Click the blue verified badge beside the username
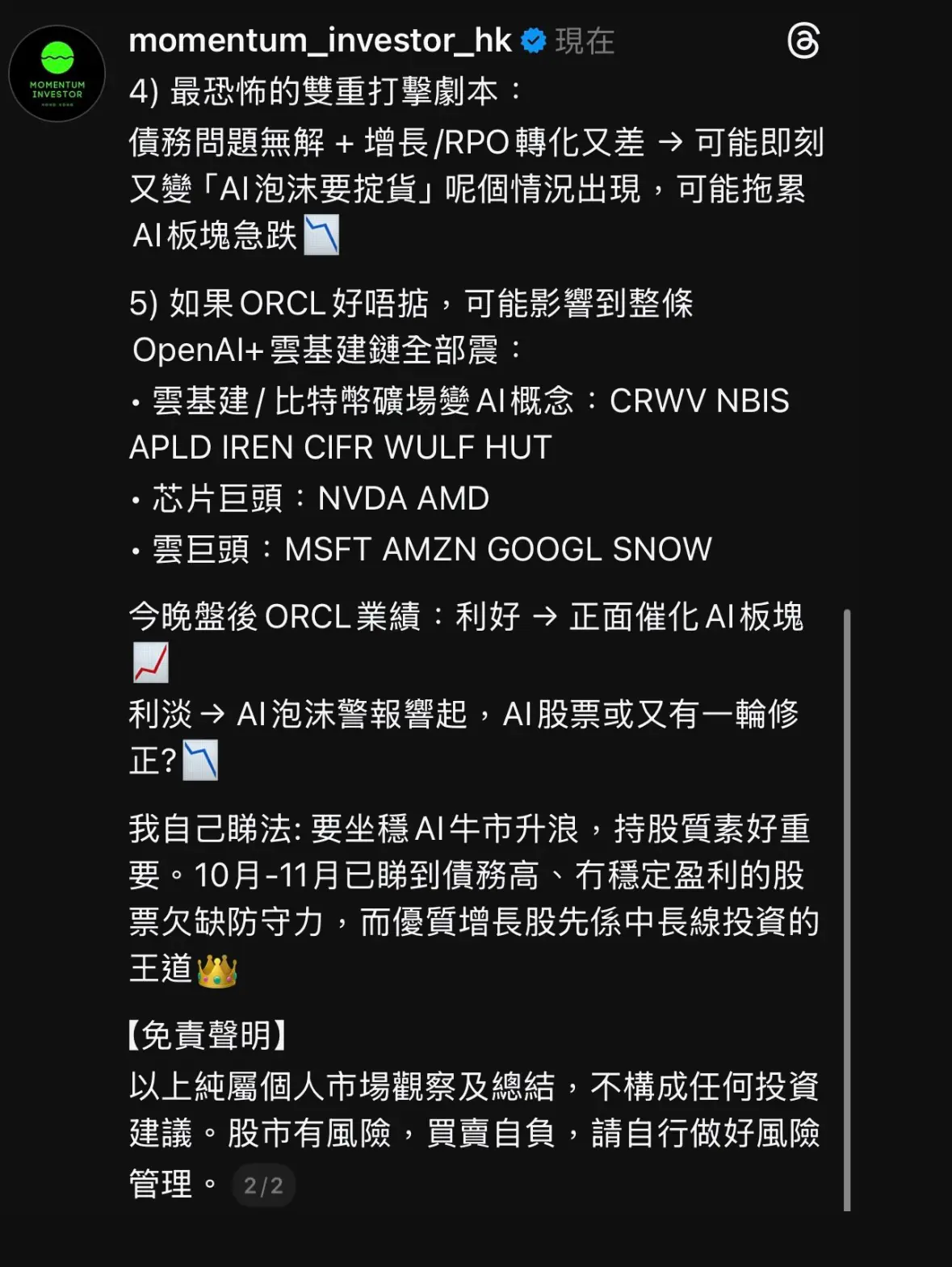Screen dimensions: 952x1267 (533, 38)
